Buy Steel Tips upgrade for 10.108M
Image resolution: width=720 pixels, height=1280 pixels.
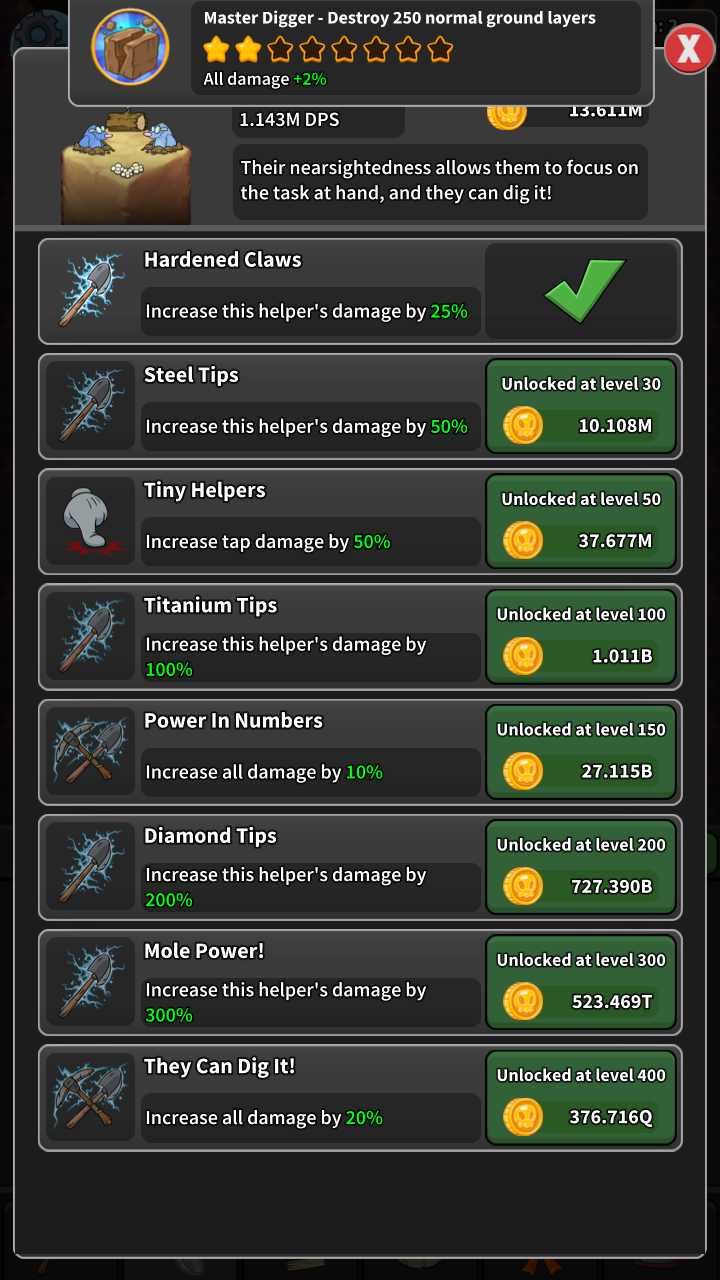coord(581,407)
